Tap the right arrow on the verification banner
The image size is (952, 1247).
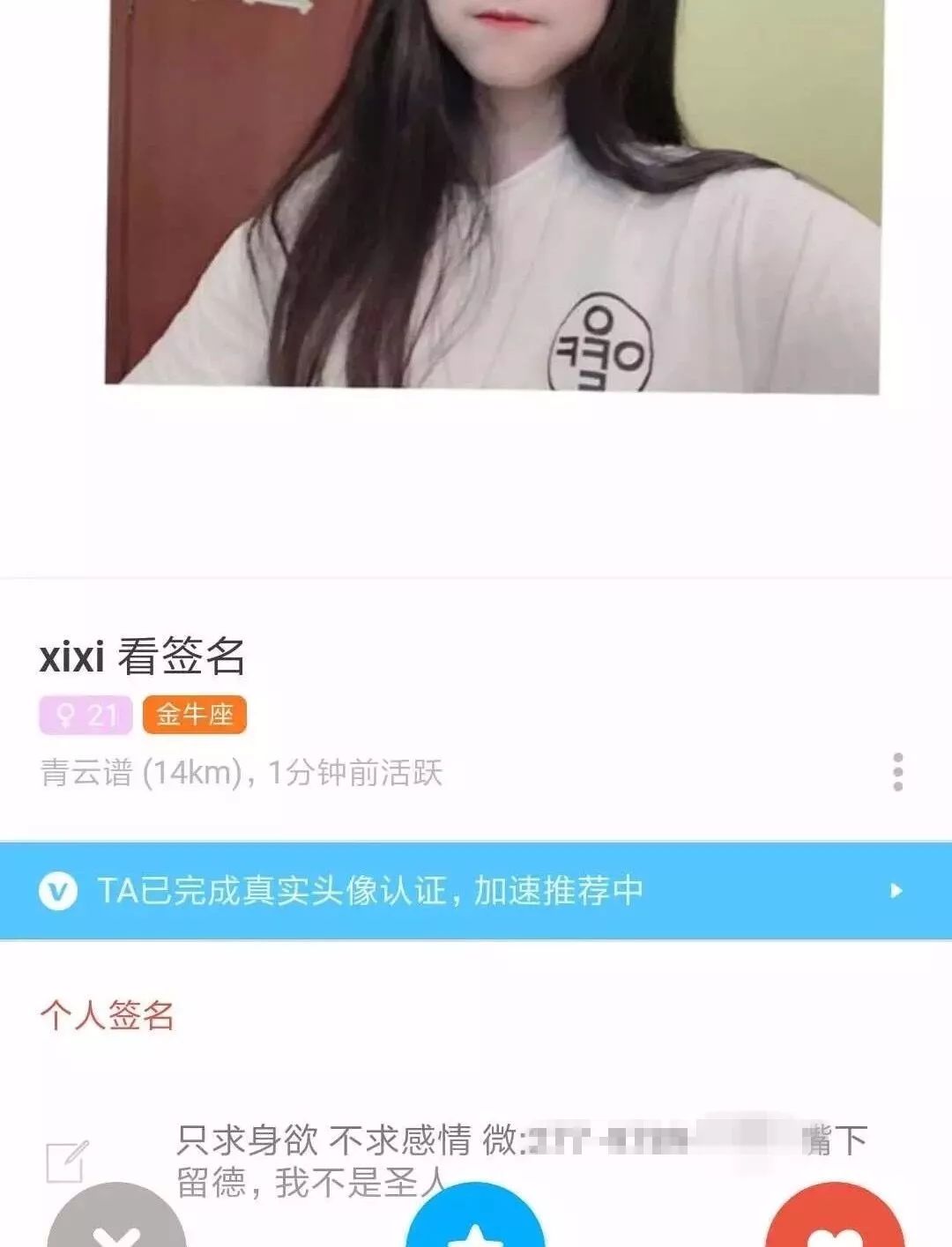(x=896, y=891)
